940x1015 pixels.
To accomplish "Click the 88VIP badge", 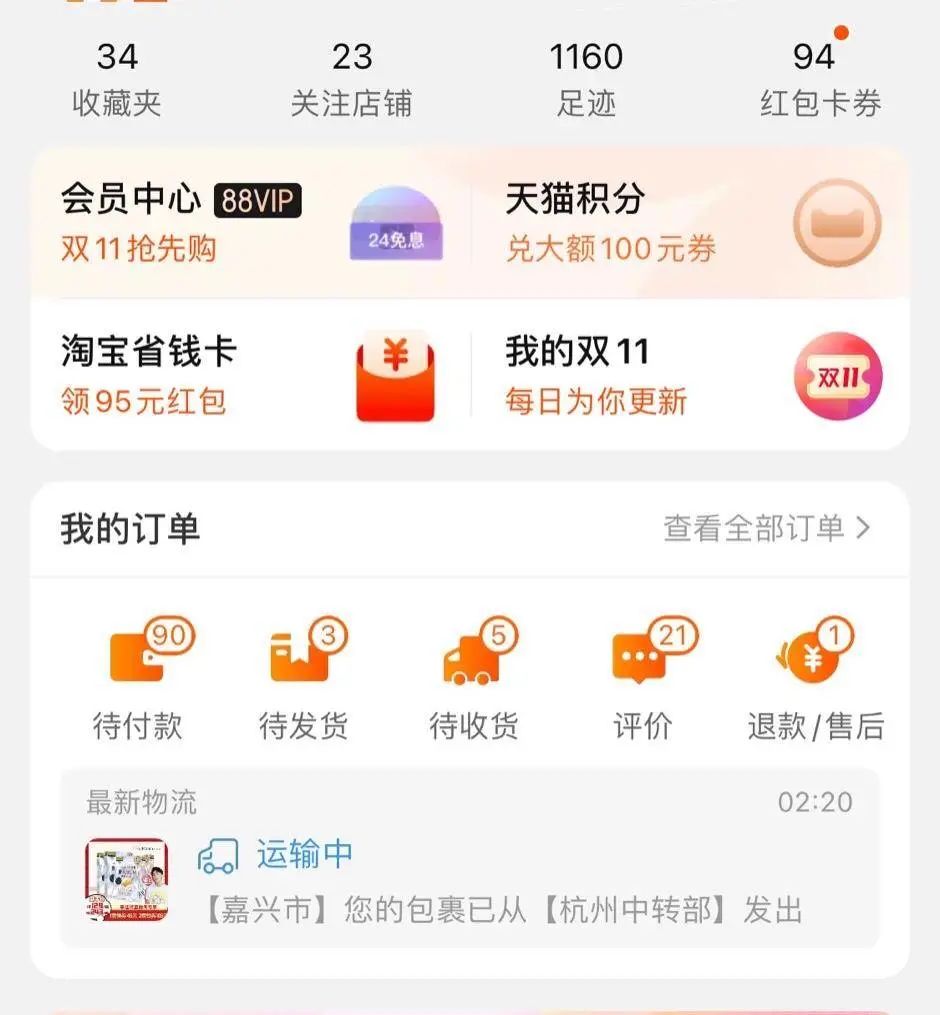I will [260, 199].
